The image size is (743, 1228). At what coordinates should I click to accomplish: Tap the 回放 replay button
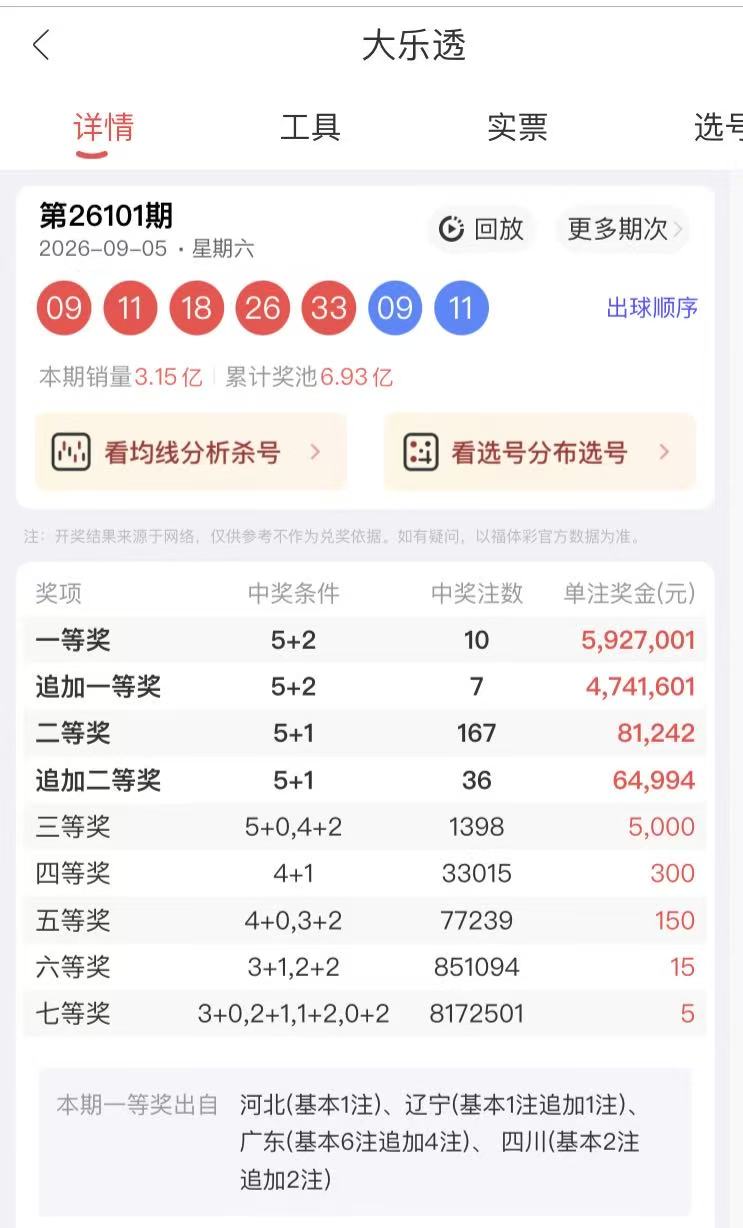(481, 229)
